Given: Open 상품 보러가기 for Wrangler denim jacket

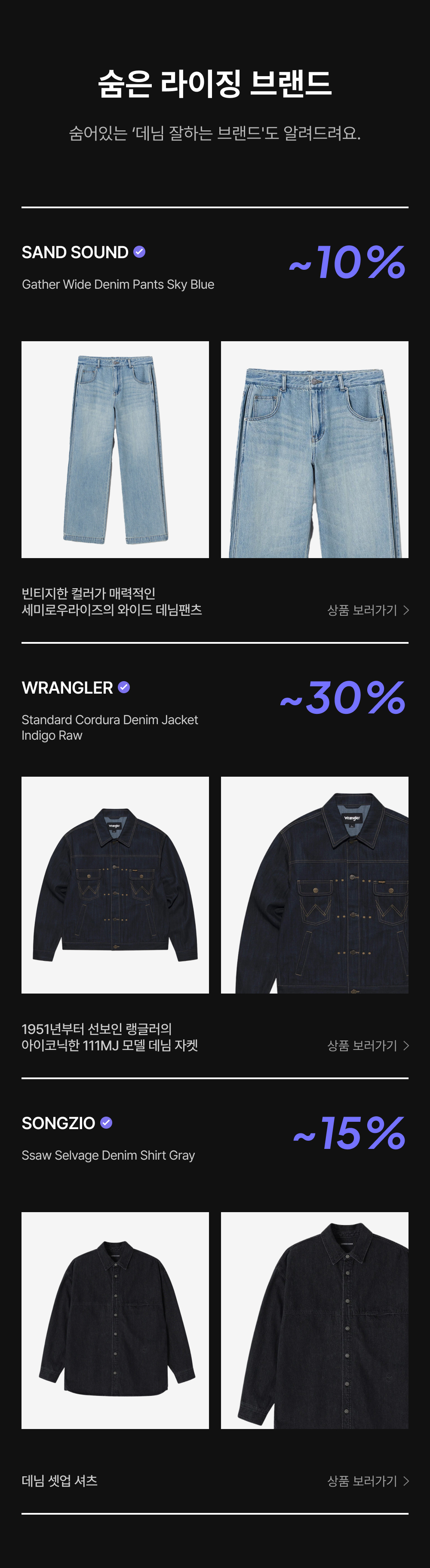Looking at the screenshot, I should pos(368,1045).
